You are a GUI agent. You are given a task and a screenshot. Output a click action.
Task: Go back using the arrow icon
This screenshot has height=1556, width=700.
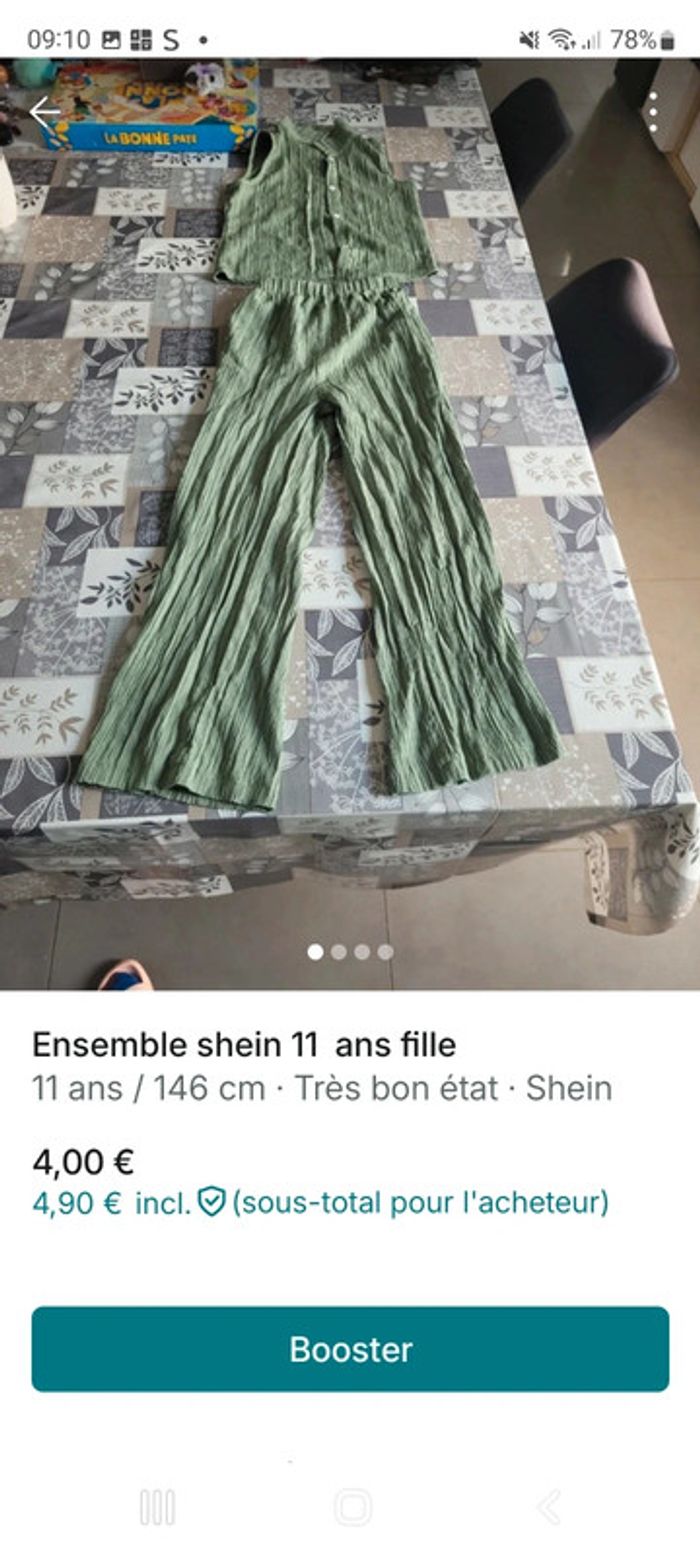pos(44,112)
